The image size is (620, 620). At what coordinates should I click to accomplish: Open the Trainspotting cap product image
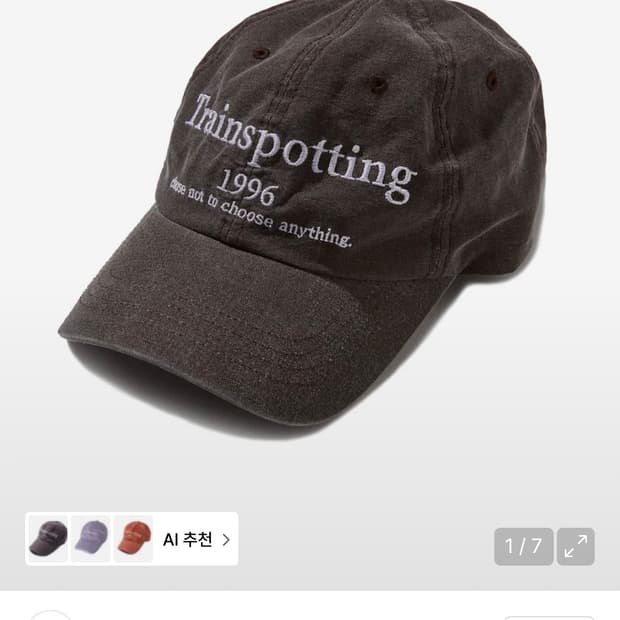click(310, 230)
